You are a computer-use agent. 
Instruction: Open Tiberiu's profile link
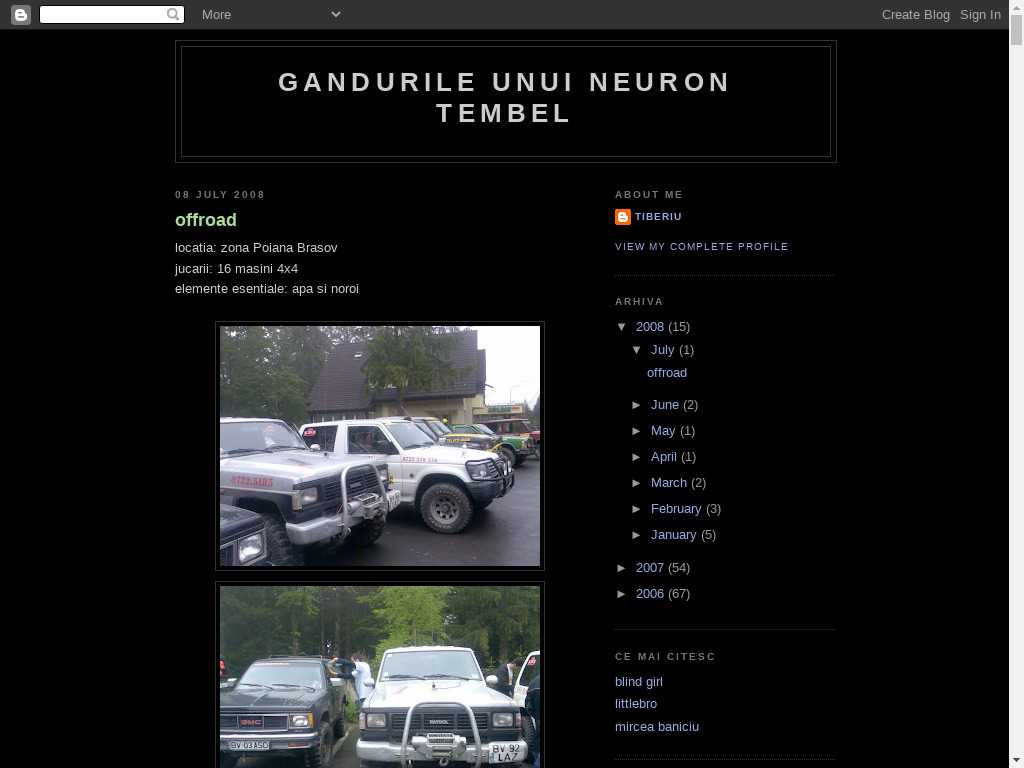point(658,217)
